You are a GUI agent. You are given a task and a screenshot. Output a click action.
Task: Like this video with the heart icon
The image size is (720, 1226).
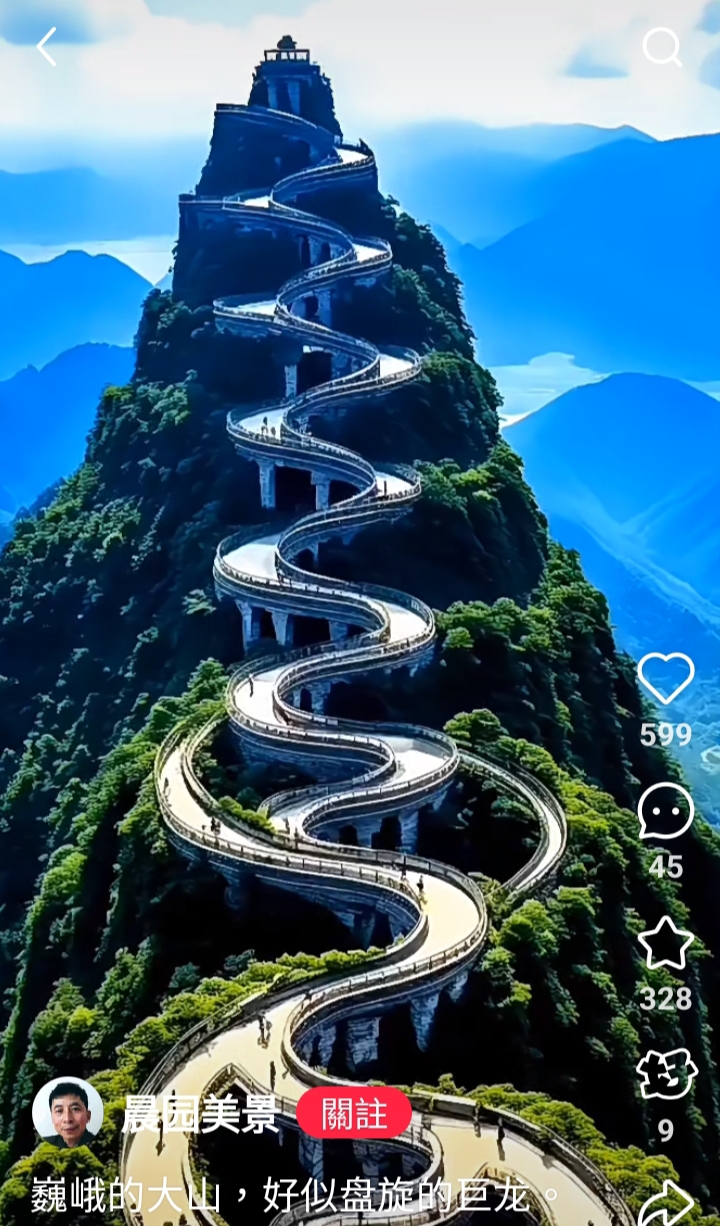point(666,679)
